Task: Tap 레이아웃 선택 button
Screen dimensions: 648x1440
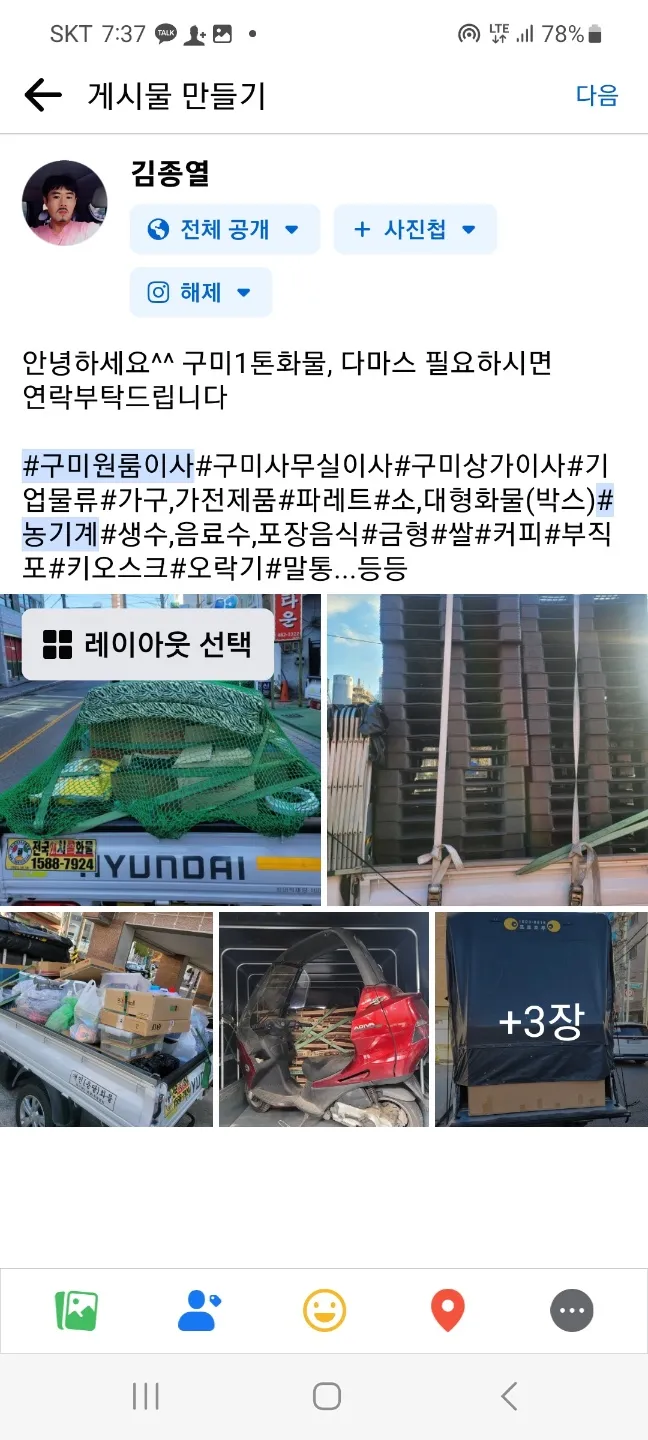Action: click(x=148, y=645)
